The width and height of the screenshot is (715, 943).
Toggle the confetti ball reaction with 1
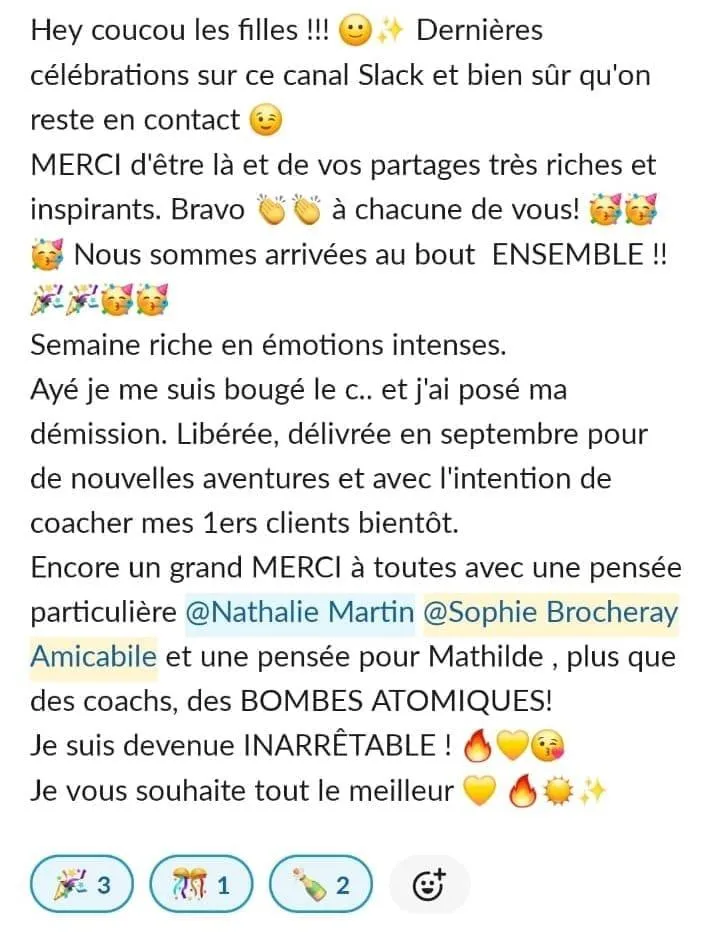point(201,885)
